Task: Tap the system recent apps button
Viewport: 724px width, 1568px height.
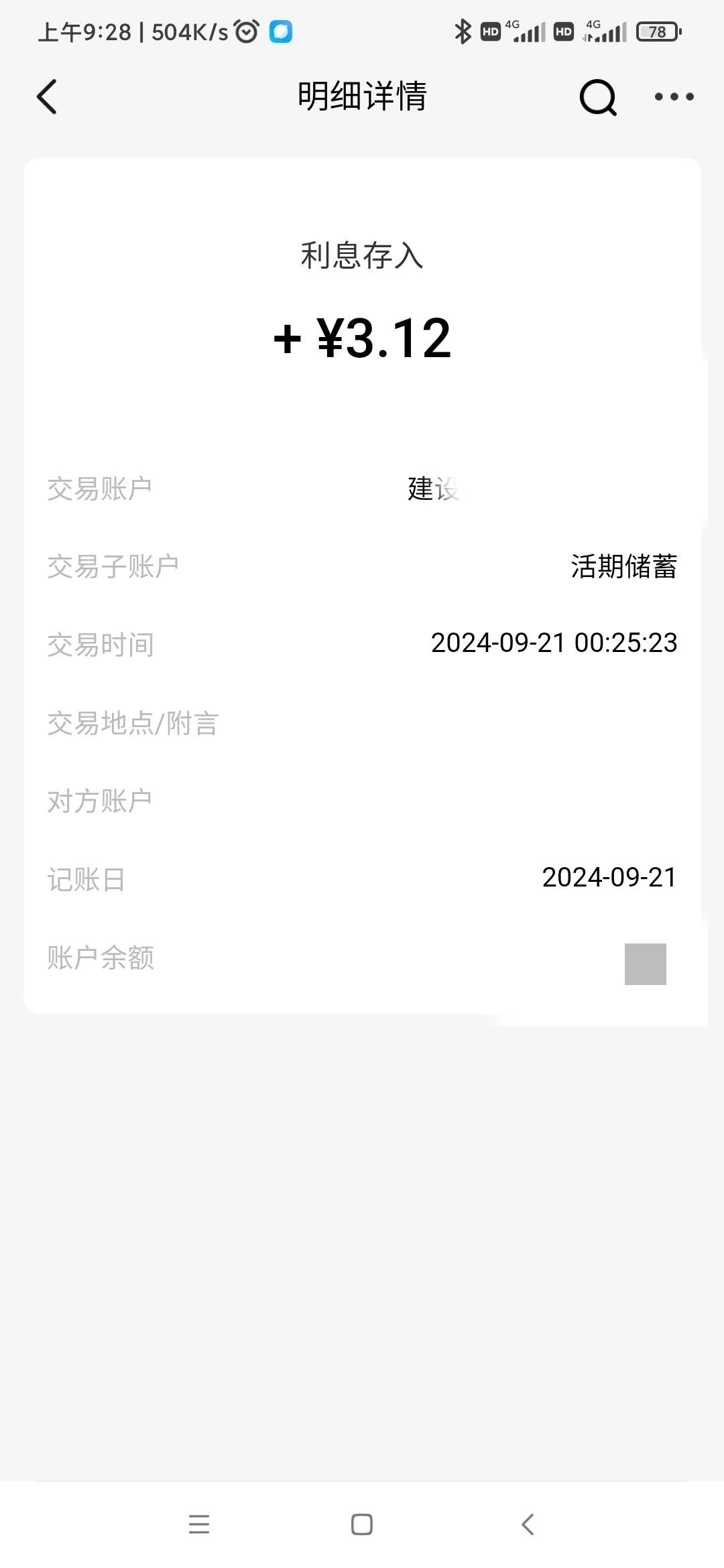Action: 199,1524
